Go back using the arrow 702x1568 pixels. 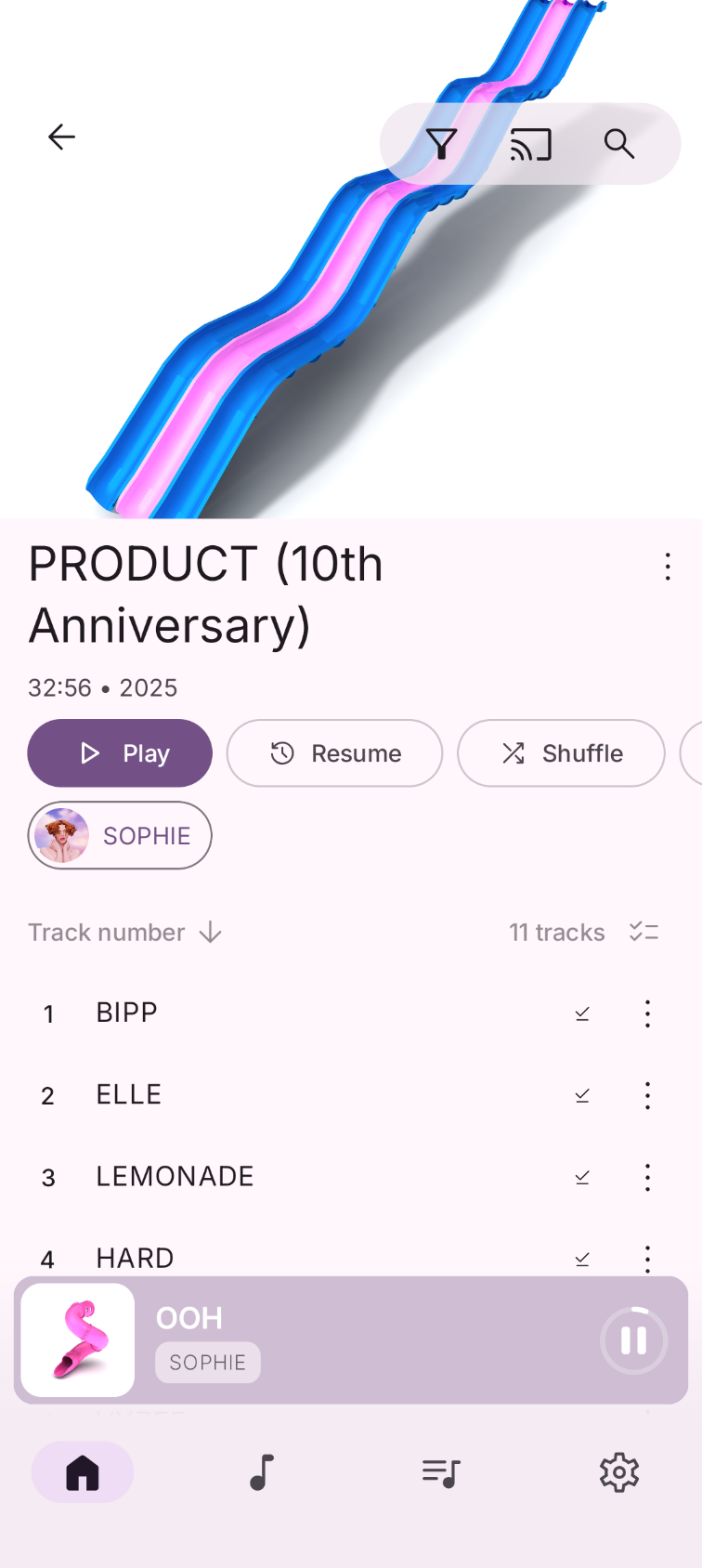pos(61,137)
